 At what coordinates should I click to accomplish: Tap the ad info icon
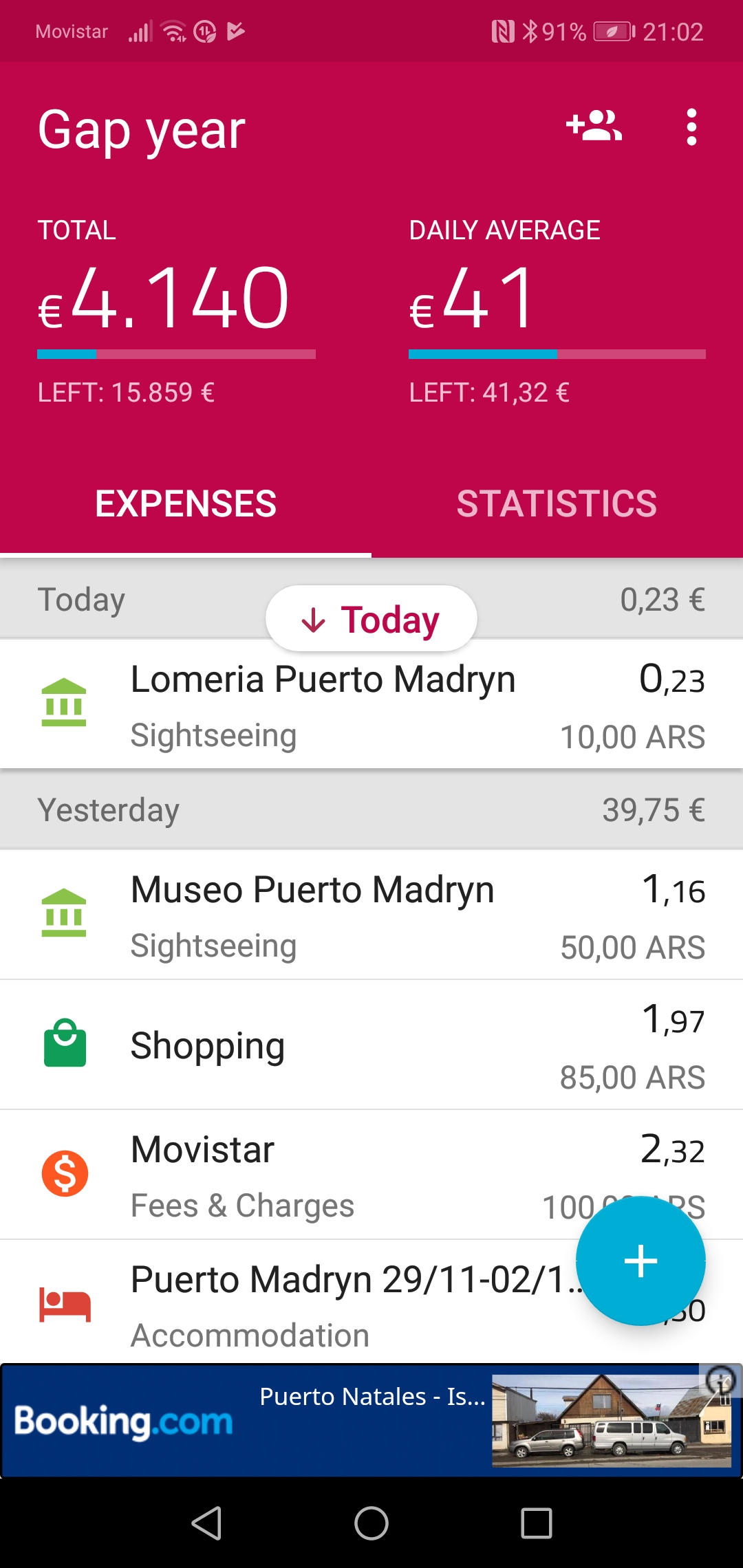click(x=721, y=1380)
